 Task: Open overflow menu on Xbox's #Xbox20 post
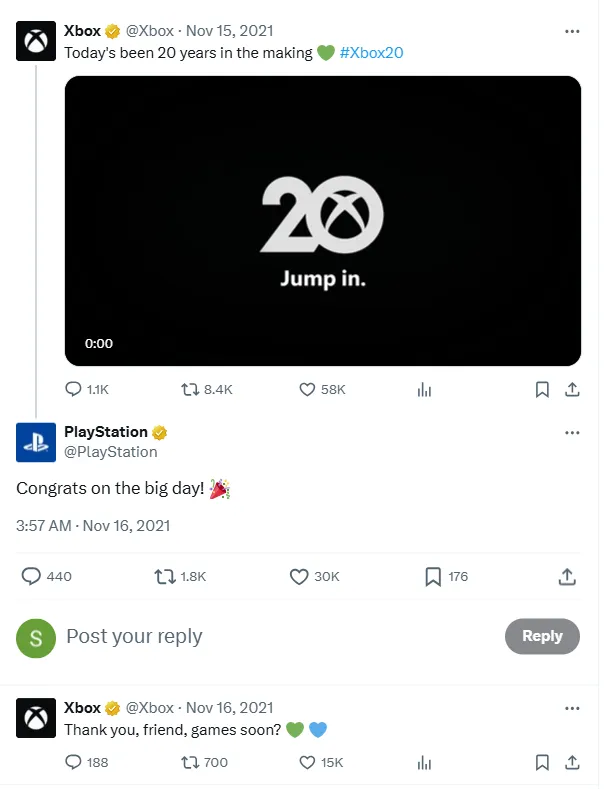[572, 32]
